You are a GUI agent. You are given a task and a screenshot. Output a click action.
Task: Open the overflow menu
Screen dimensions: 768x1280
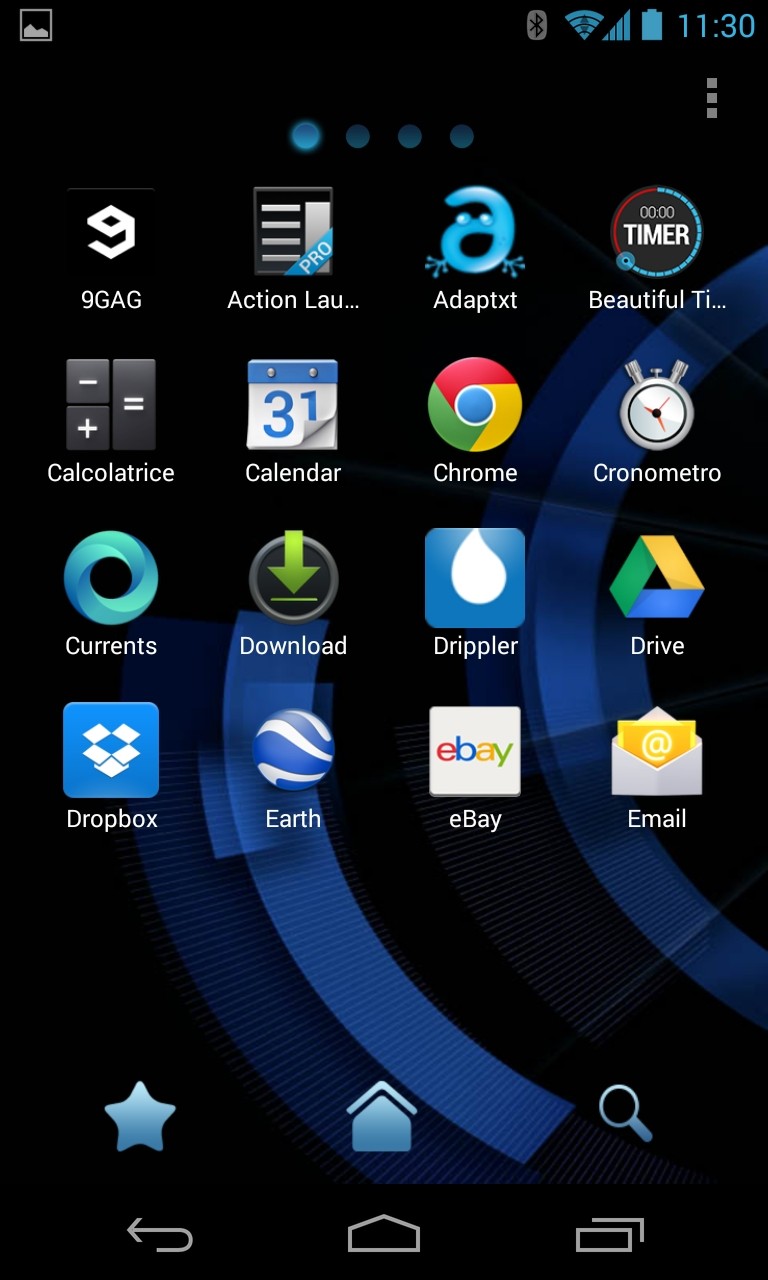coord(712,98)
